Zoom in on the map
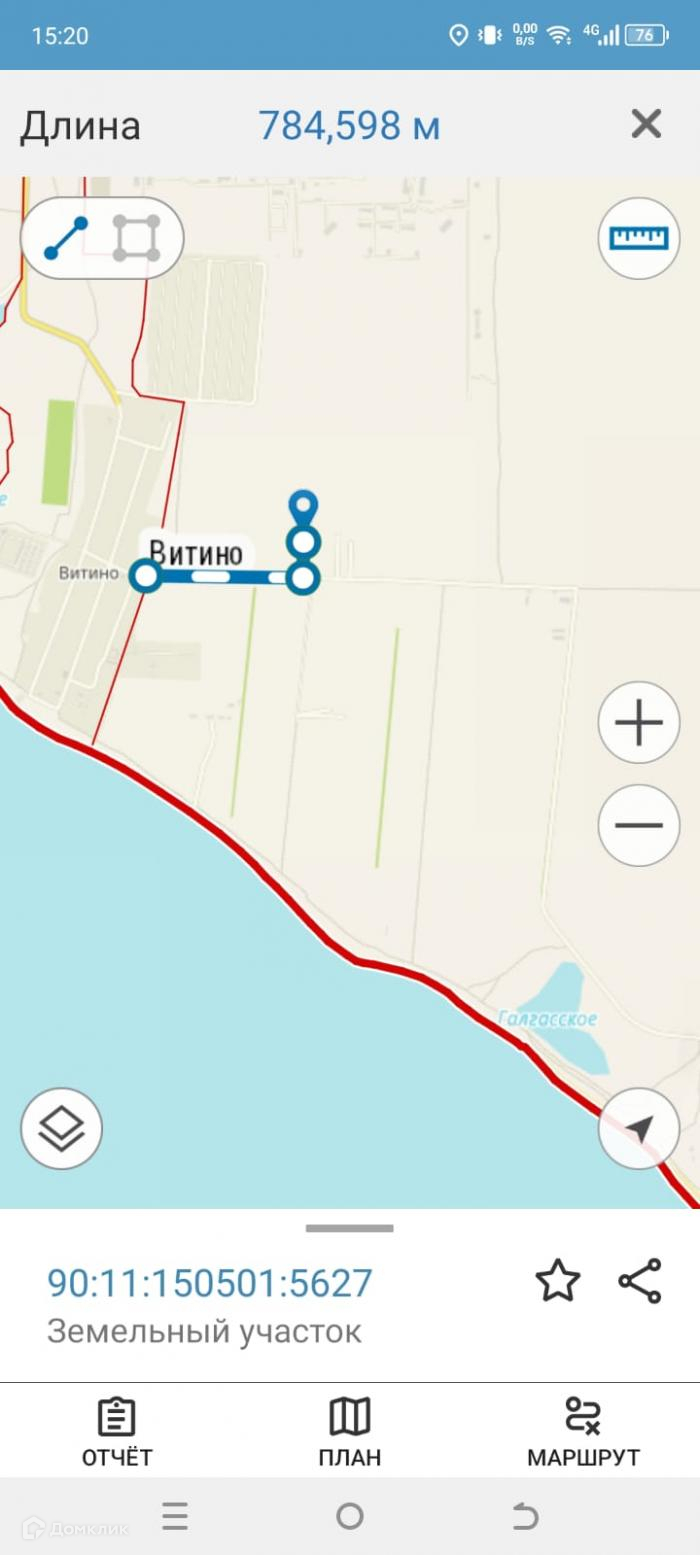700x1555 pixels. tap(638, 722)
